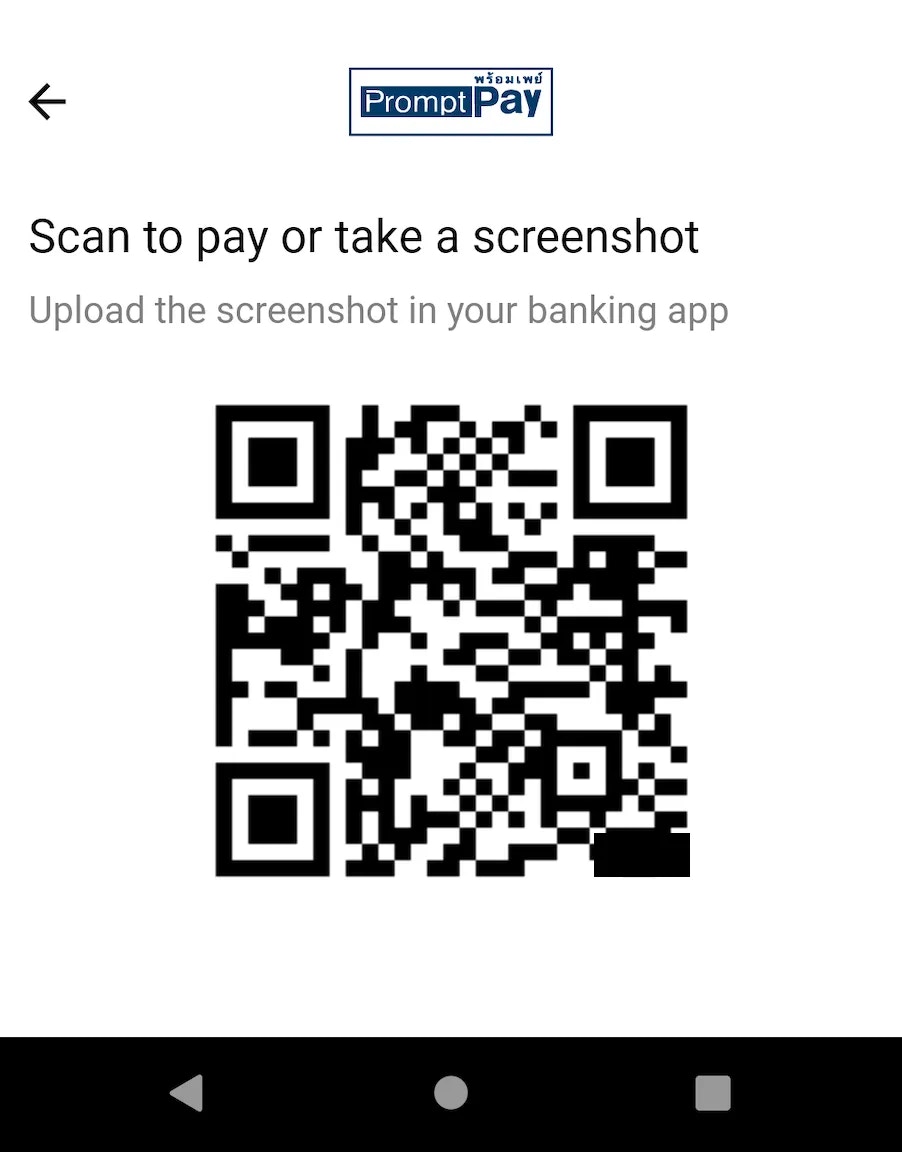Tap the system back button
The width and height of the screenshot is (902, 1152).
click(x=187, y=1093)
